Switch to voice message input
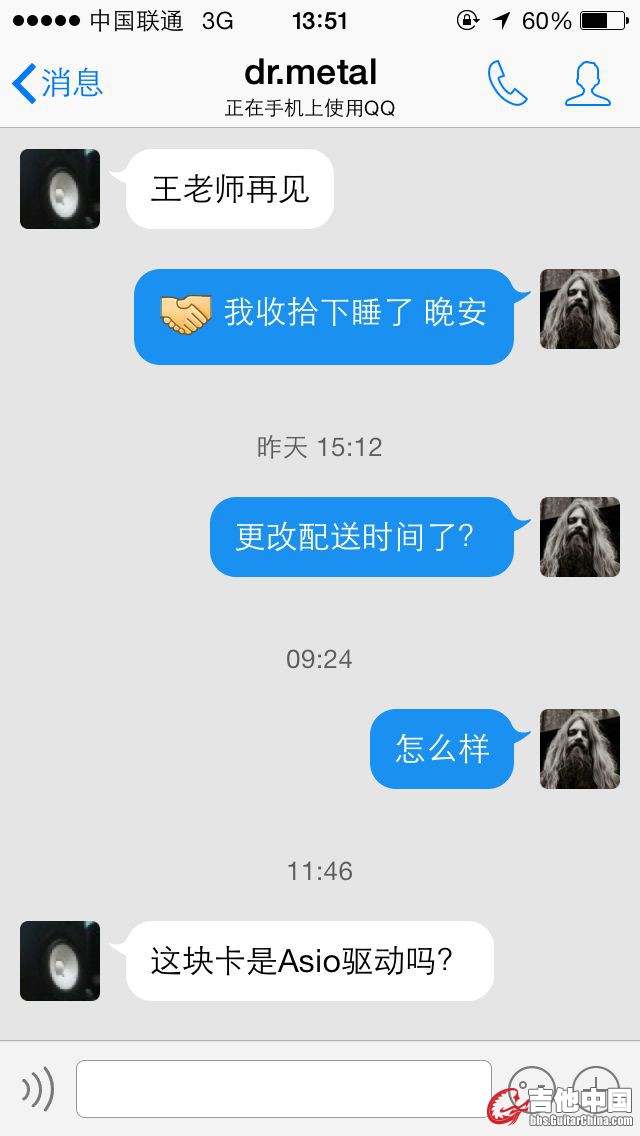The image size is (640, 1136). coord(38,1089)
